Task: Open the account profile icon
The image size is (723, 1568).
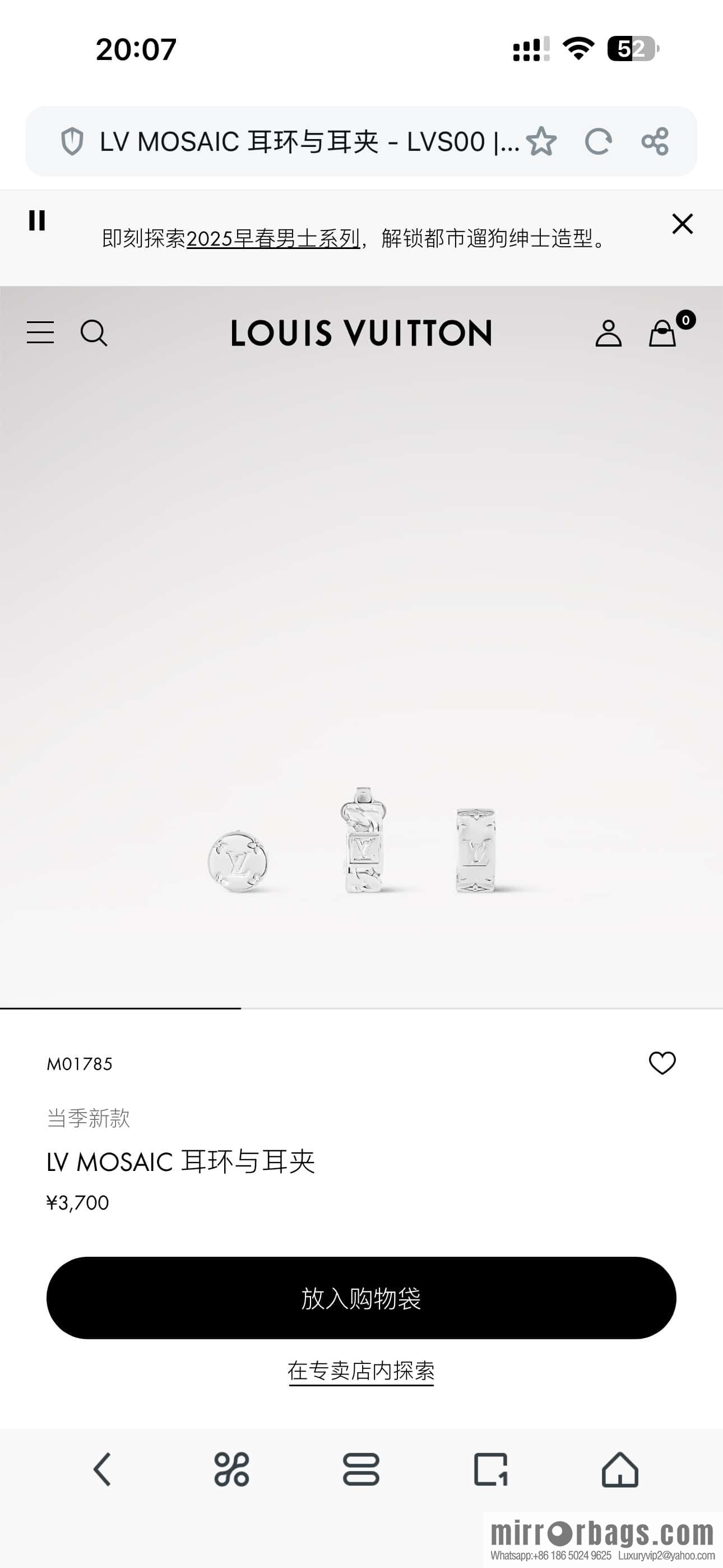Action: 608,334
